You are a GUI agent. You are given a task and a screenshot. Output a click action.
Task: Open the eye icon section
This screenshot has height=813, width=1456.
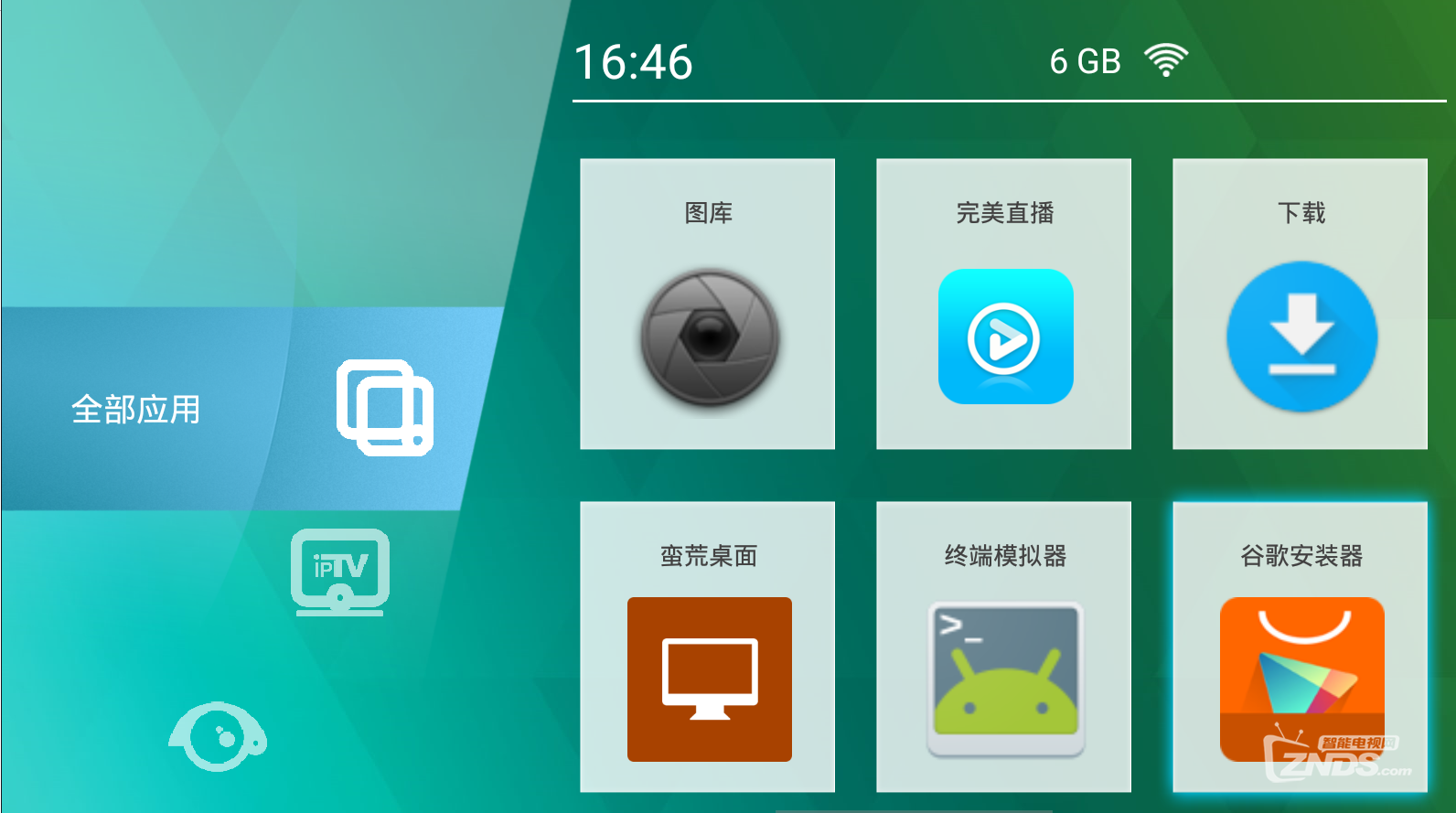pyautogui.click(x=218, y=736)
